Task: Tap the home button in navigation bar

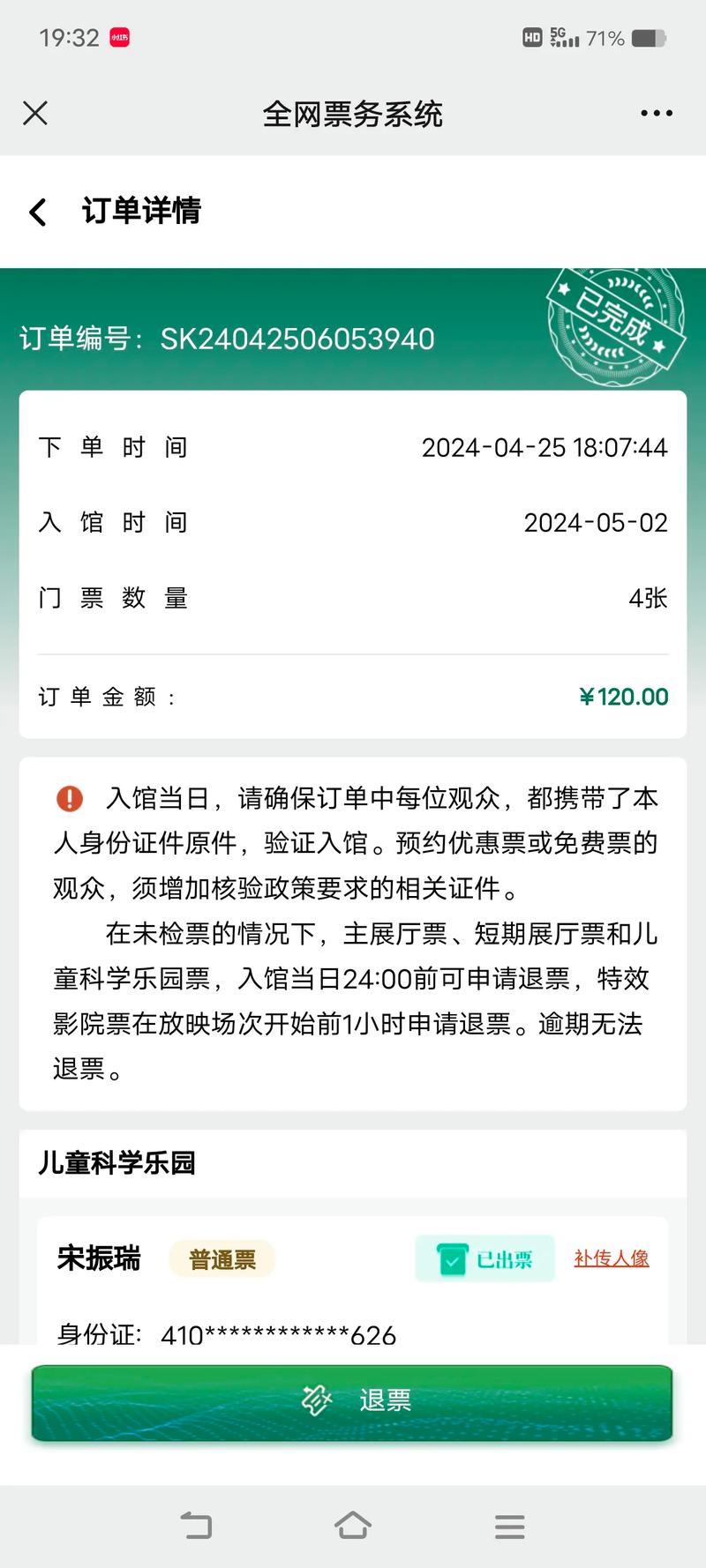Action: pyautogui.click(x=353, y=1524)
